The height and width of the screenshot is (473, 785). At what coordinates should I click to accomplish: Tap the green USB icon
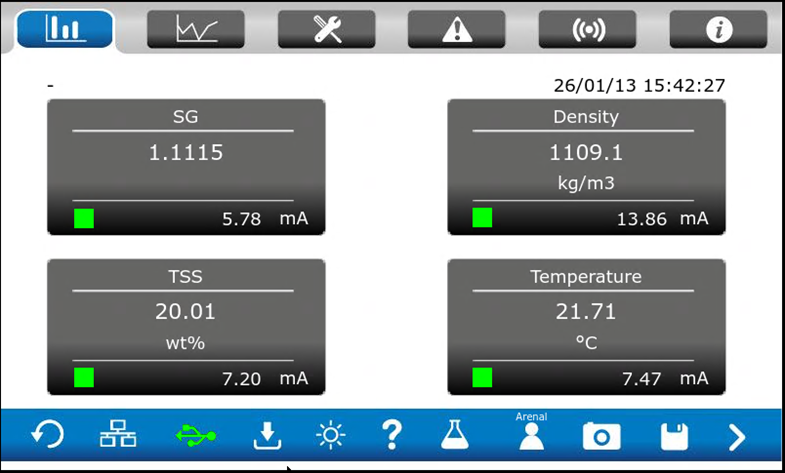(195, 436)
